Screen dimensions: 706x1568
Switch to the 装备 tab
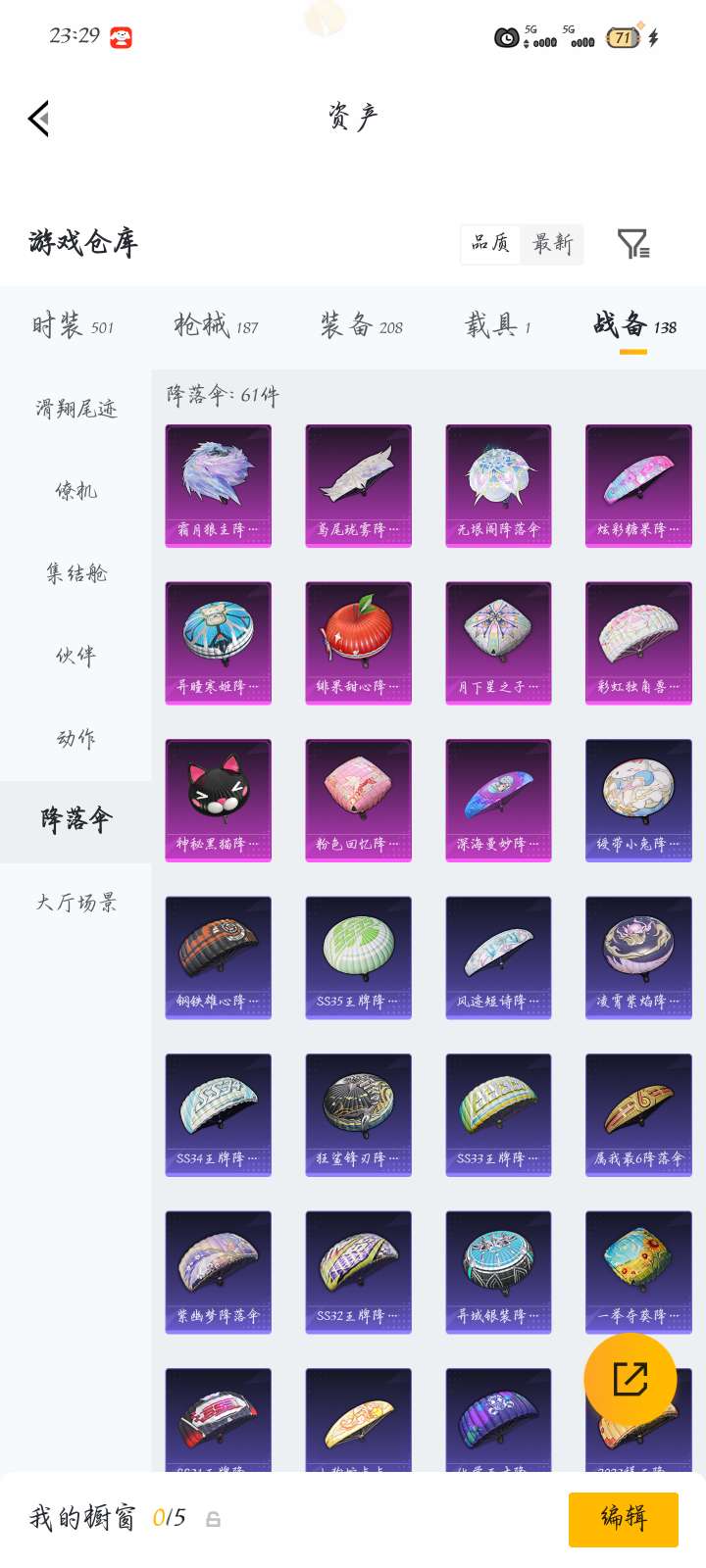pyautogui.click(x=361, y=325)
